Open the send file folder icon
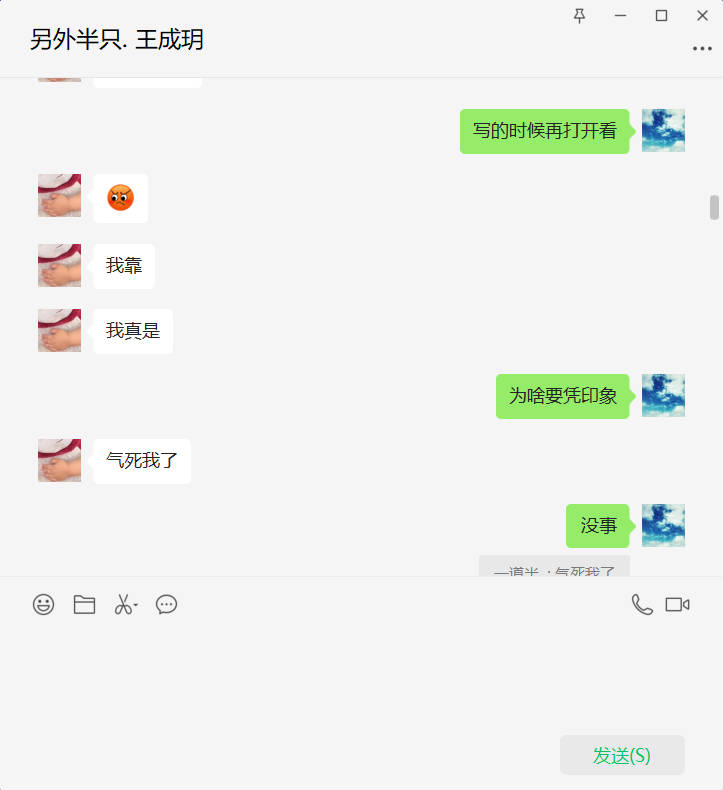This screenshot has height=790, width=723. [84, 604]
